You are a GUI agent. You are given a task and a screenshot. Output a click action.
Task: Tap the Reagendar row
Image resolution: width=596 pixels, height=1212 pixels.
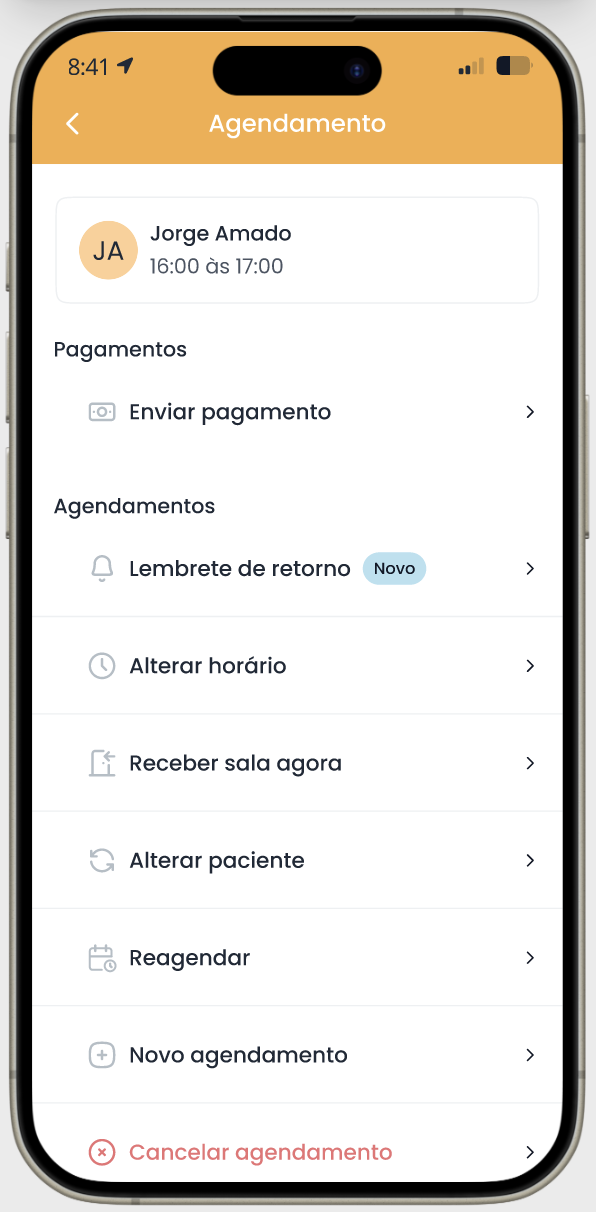pyautogui.click(x=297, y=958)
